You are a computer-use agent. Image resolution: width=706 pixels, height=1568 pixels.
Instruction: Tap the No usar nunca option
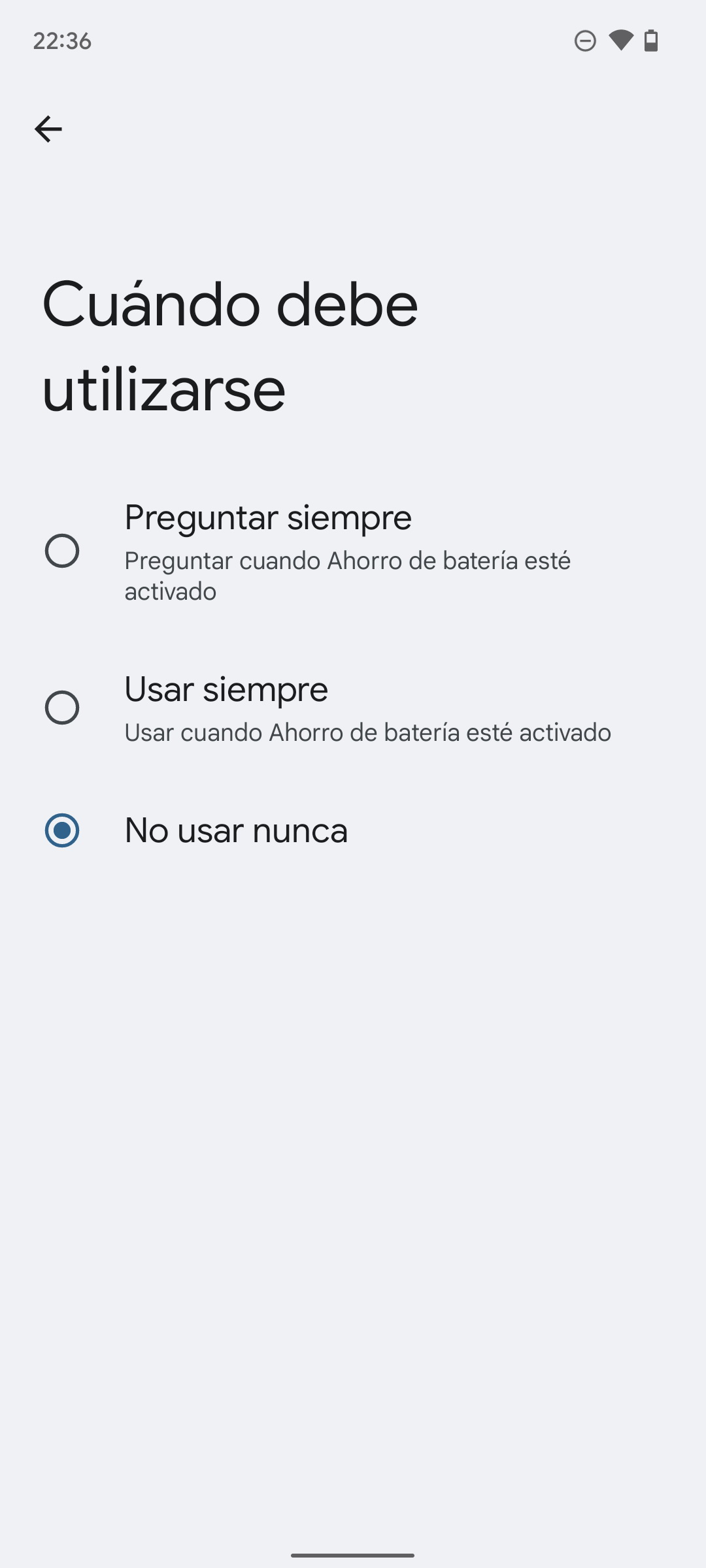click(x=353, y=830)
